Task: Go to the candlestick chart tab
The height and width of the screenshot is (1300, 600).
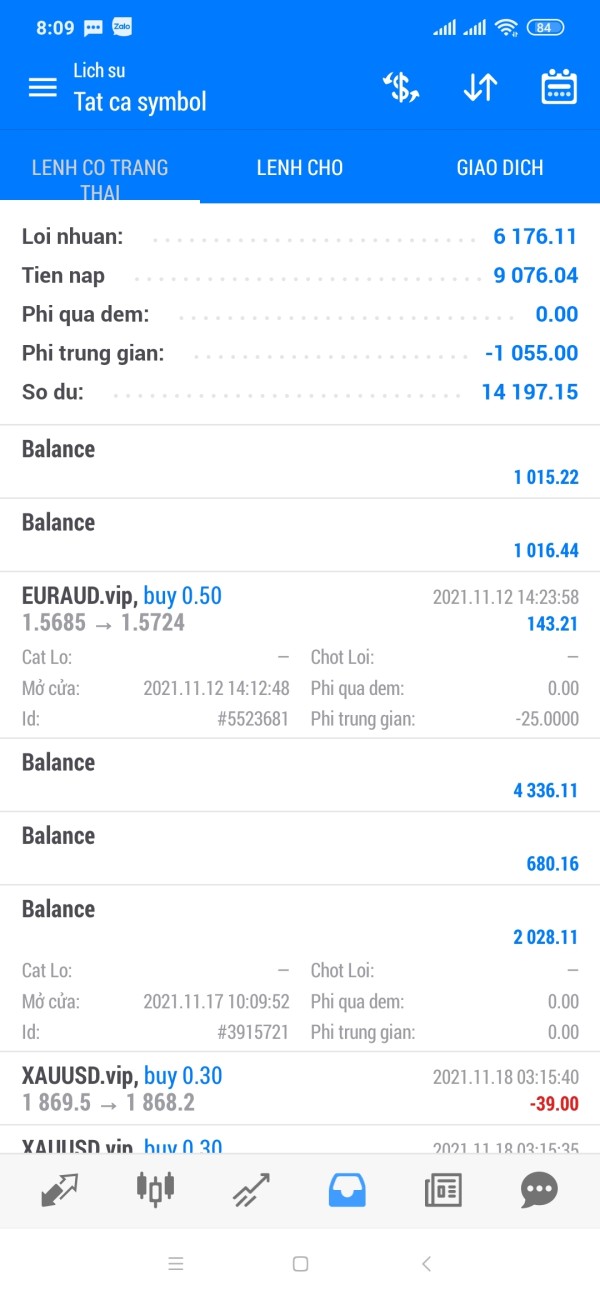Action: (155, 1190)
